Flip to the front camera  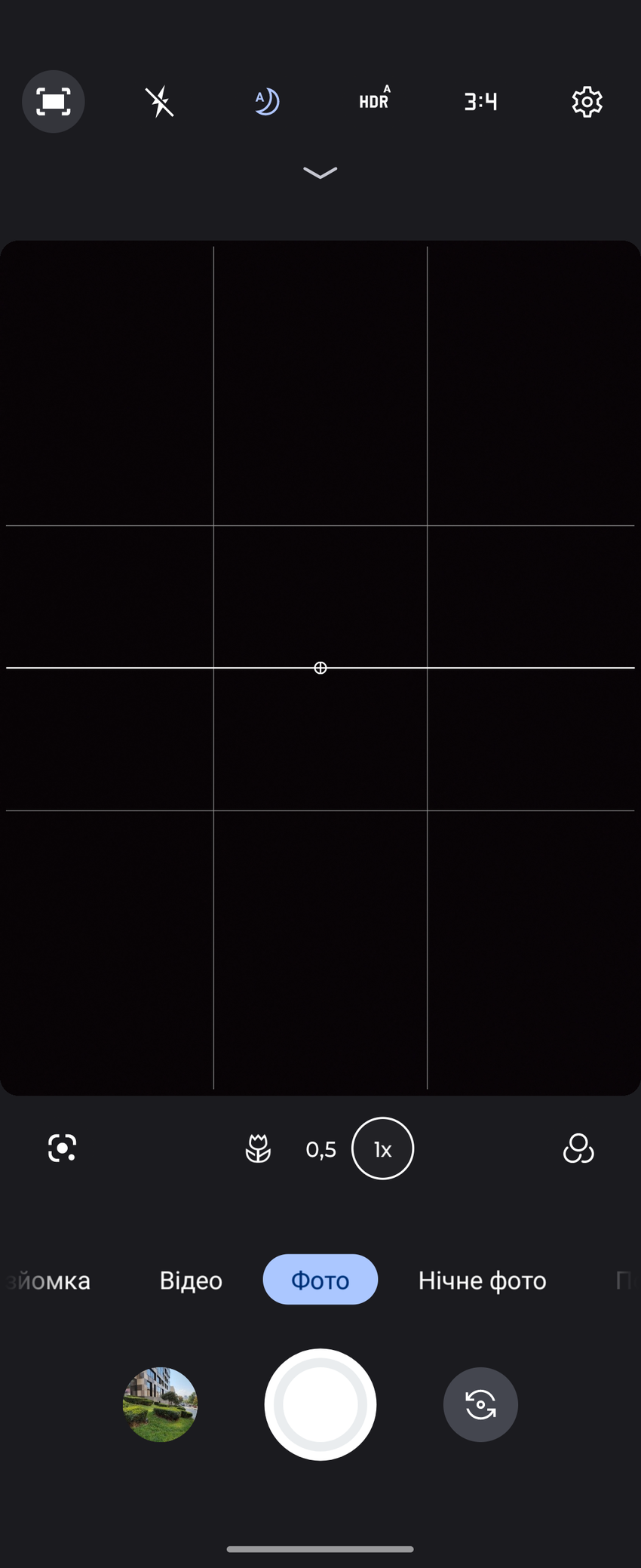(x=480, y=1404)
